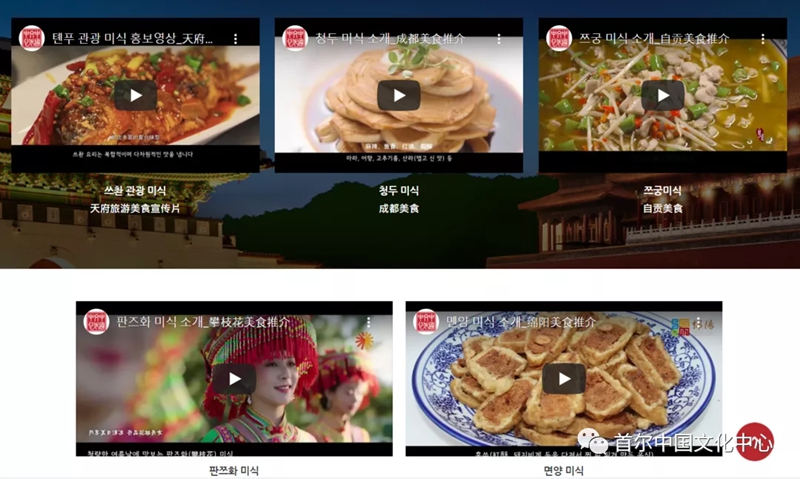
Task: Open more options on 톈푸 관광 미식 video
Action: click(235, 39)
